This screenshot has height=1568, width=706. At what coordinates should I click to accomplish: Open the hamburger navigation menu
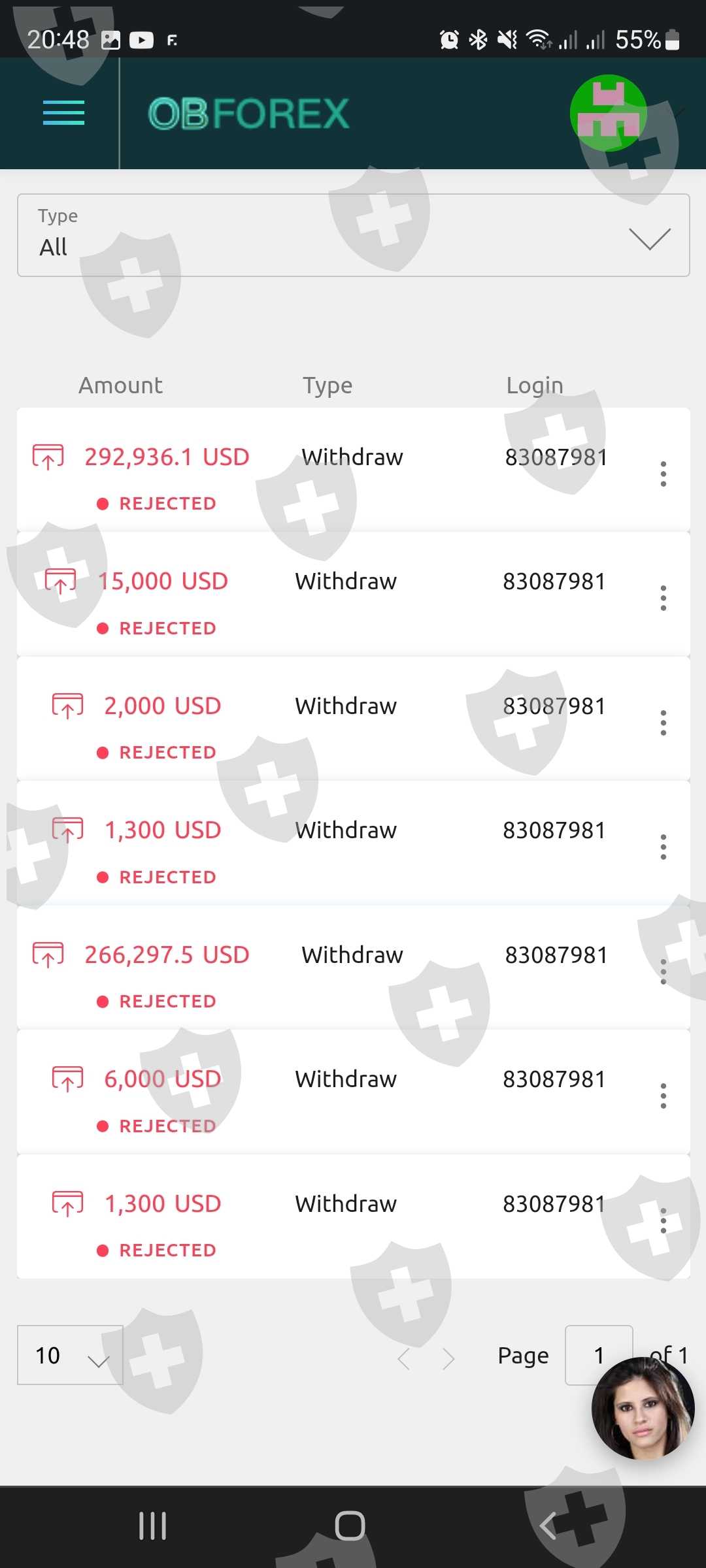(63, 113)
